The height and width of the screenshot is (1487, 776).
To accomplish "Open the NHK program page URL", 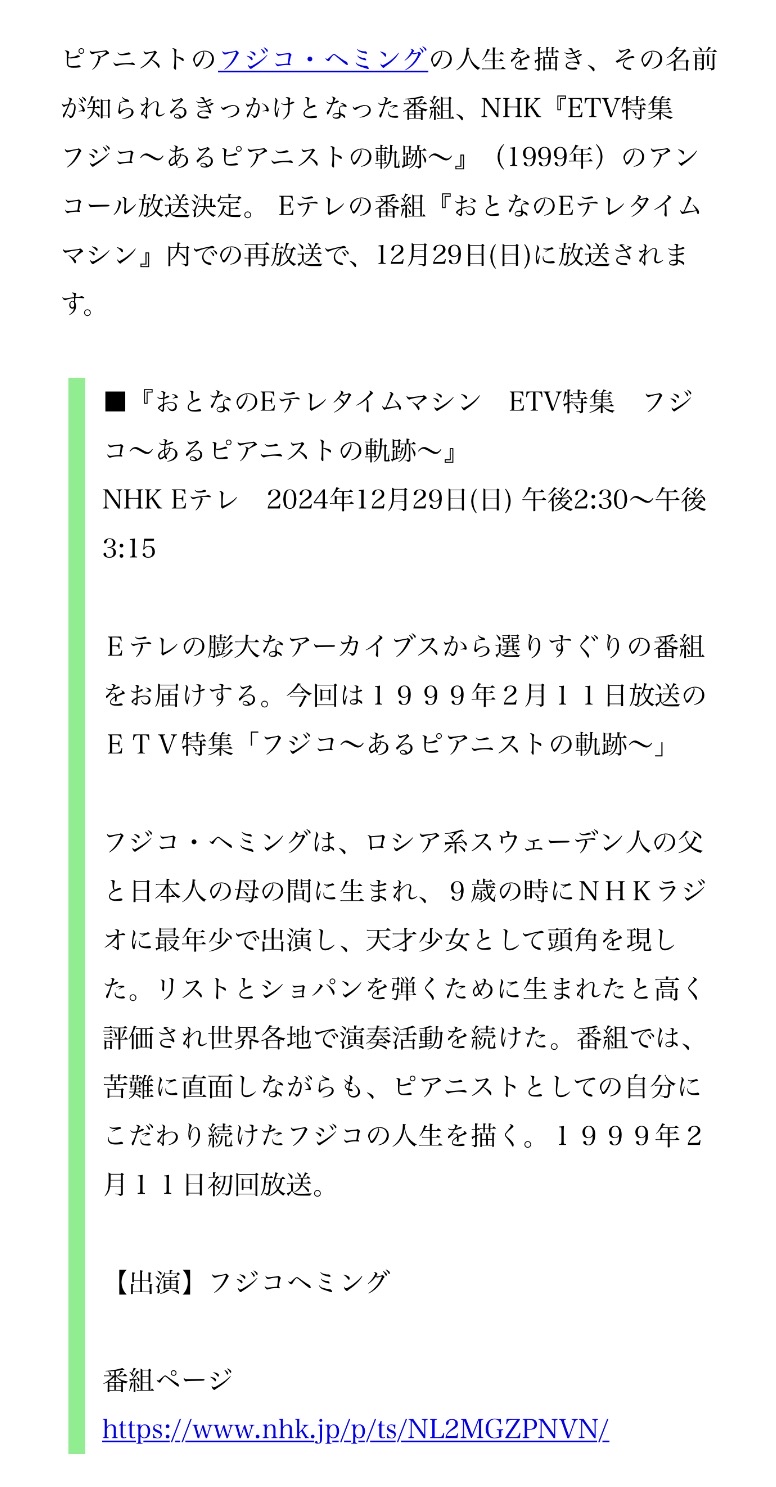I will (x=355, y=1429).
